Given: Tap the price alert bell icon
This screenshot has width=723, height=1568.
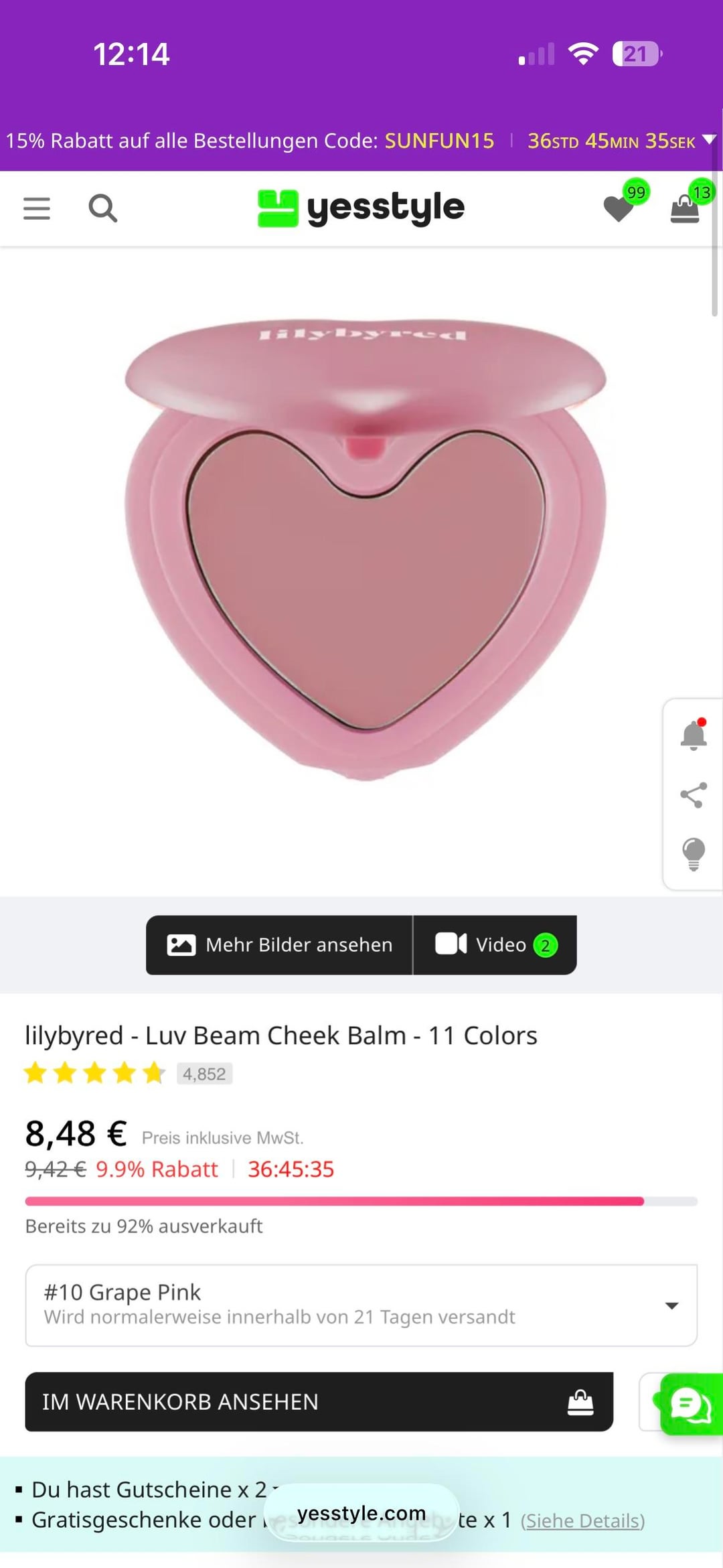Looking at the screenshot, I should tap(694, 735).
